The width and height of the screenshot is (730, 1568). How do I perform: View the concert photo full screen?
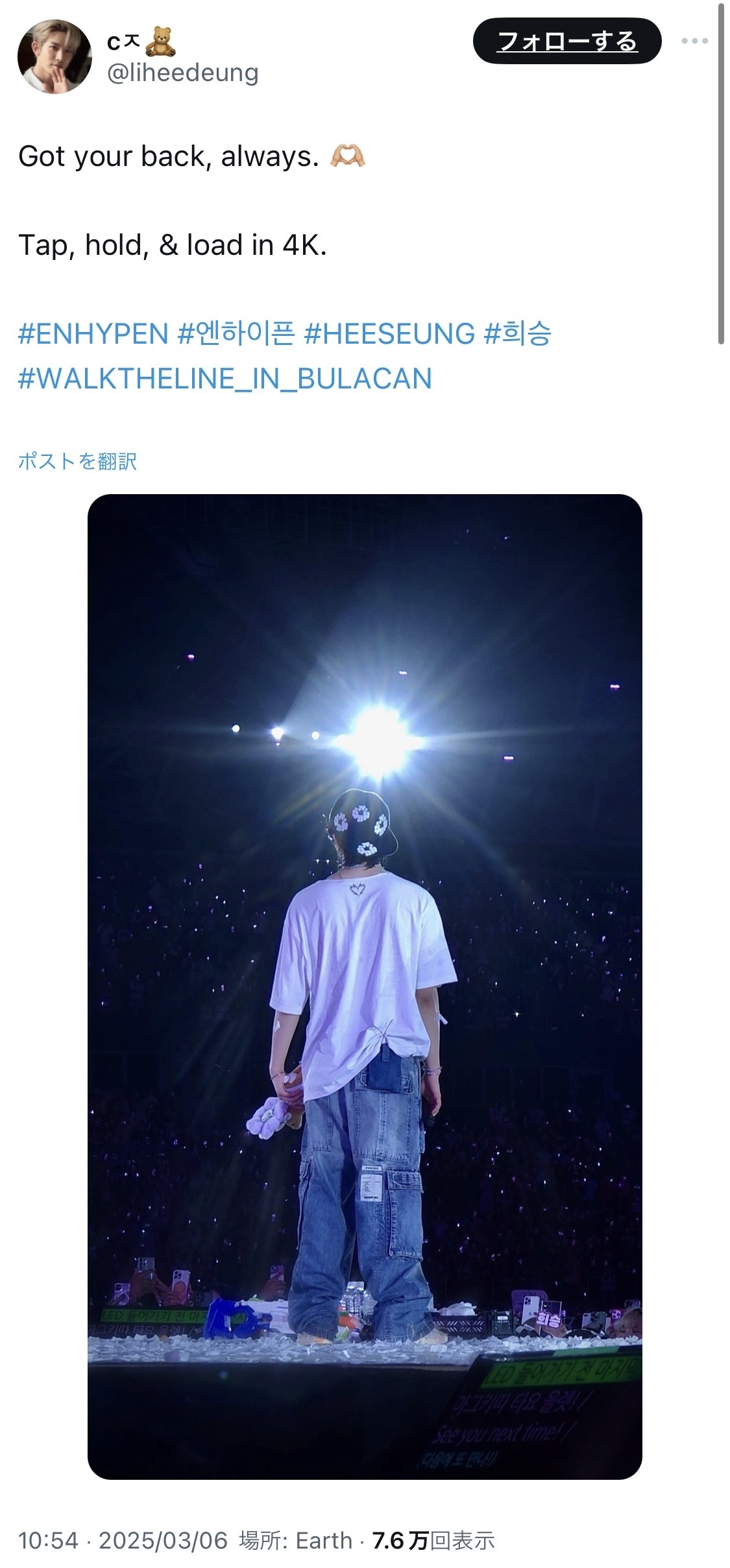click(365, 986)
